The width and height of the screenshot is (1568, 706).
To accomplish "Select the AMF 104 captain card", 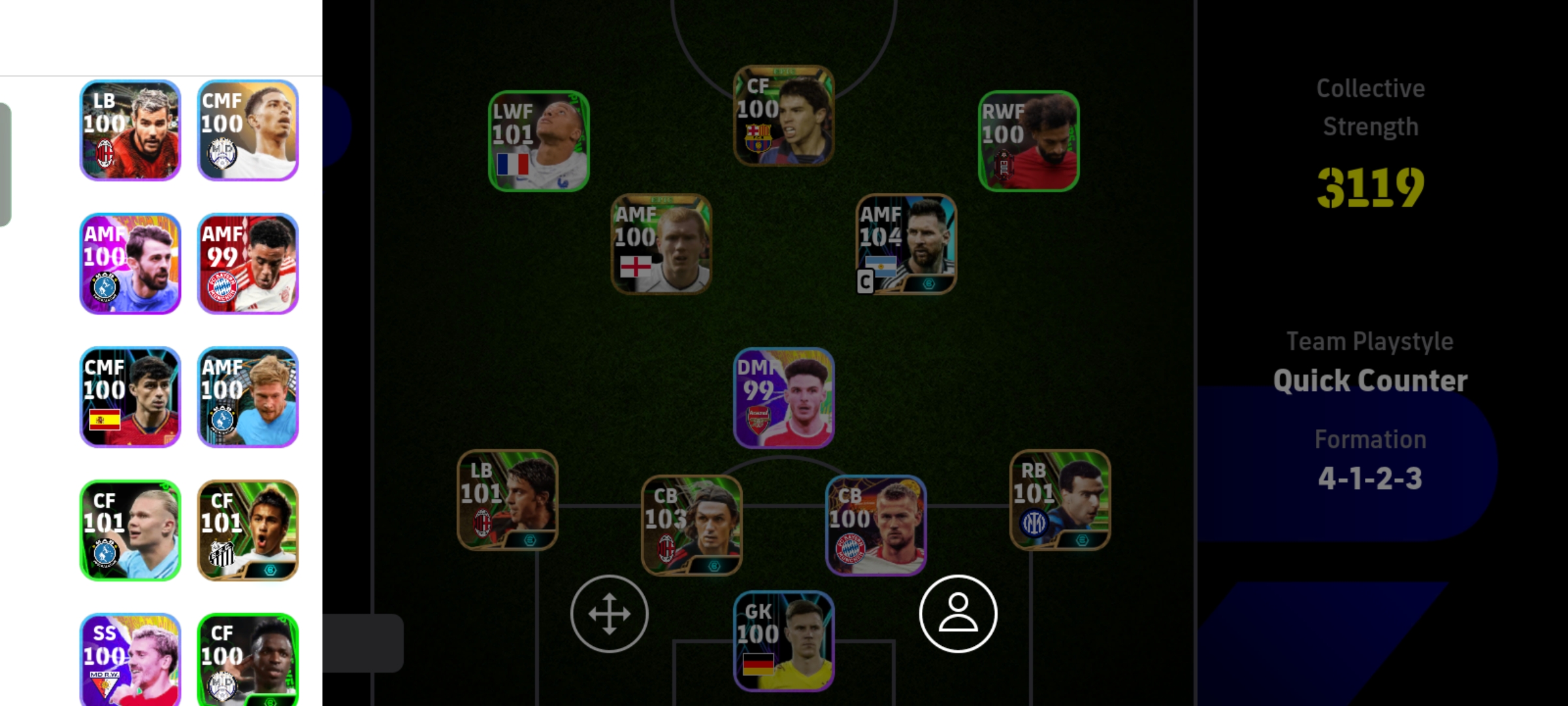I will pyautogui.click(x=906, y=244).
